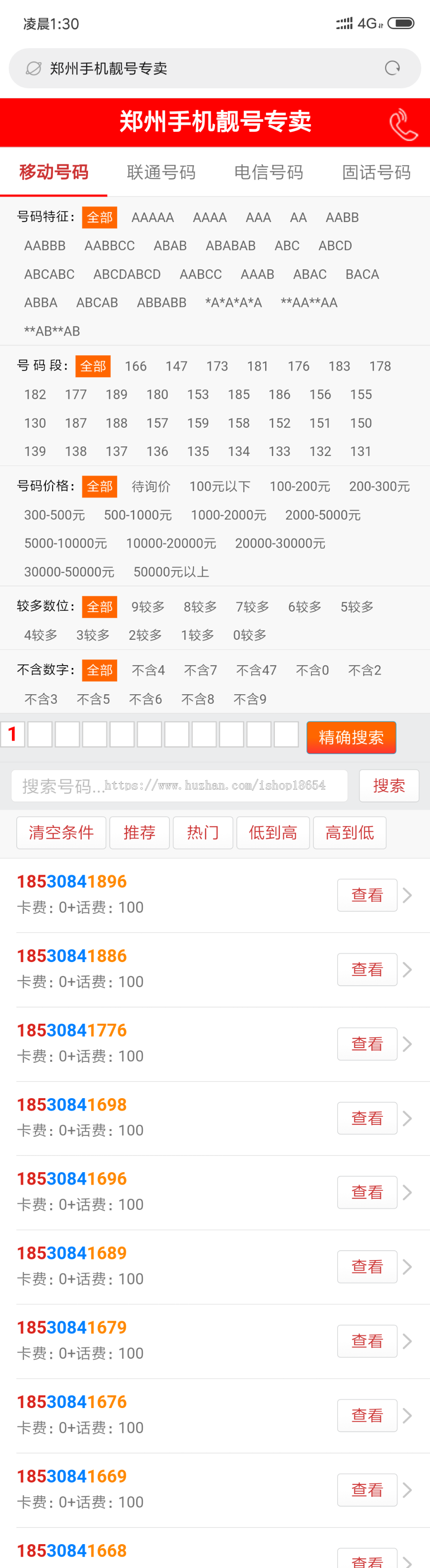Choose the 166 number segment
This screenshot has width=430, height=1568.
[135, 366]
